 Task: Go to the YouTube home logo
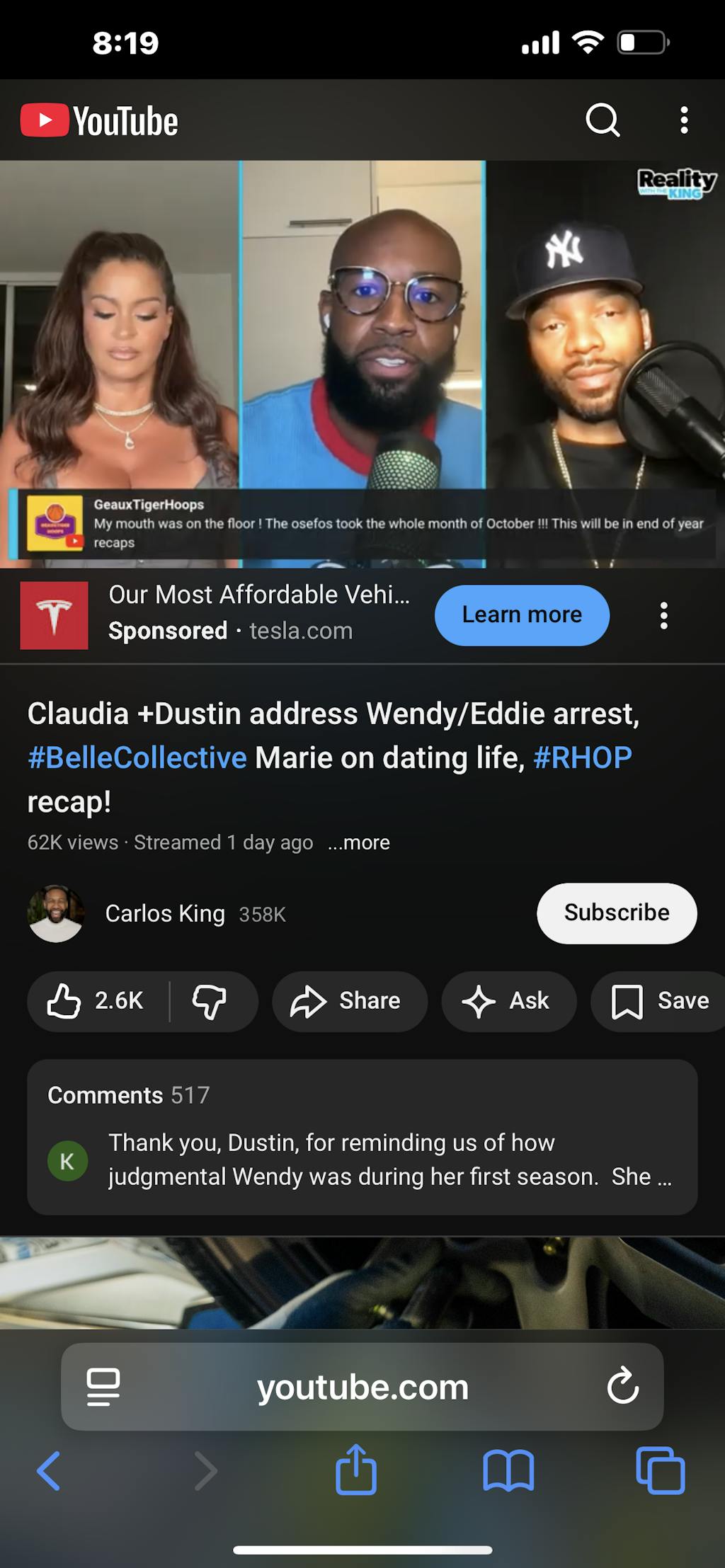[99, 120]
